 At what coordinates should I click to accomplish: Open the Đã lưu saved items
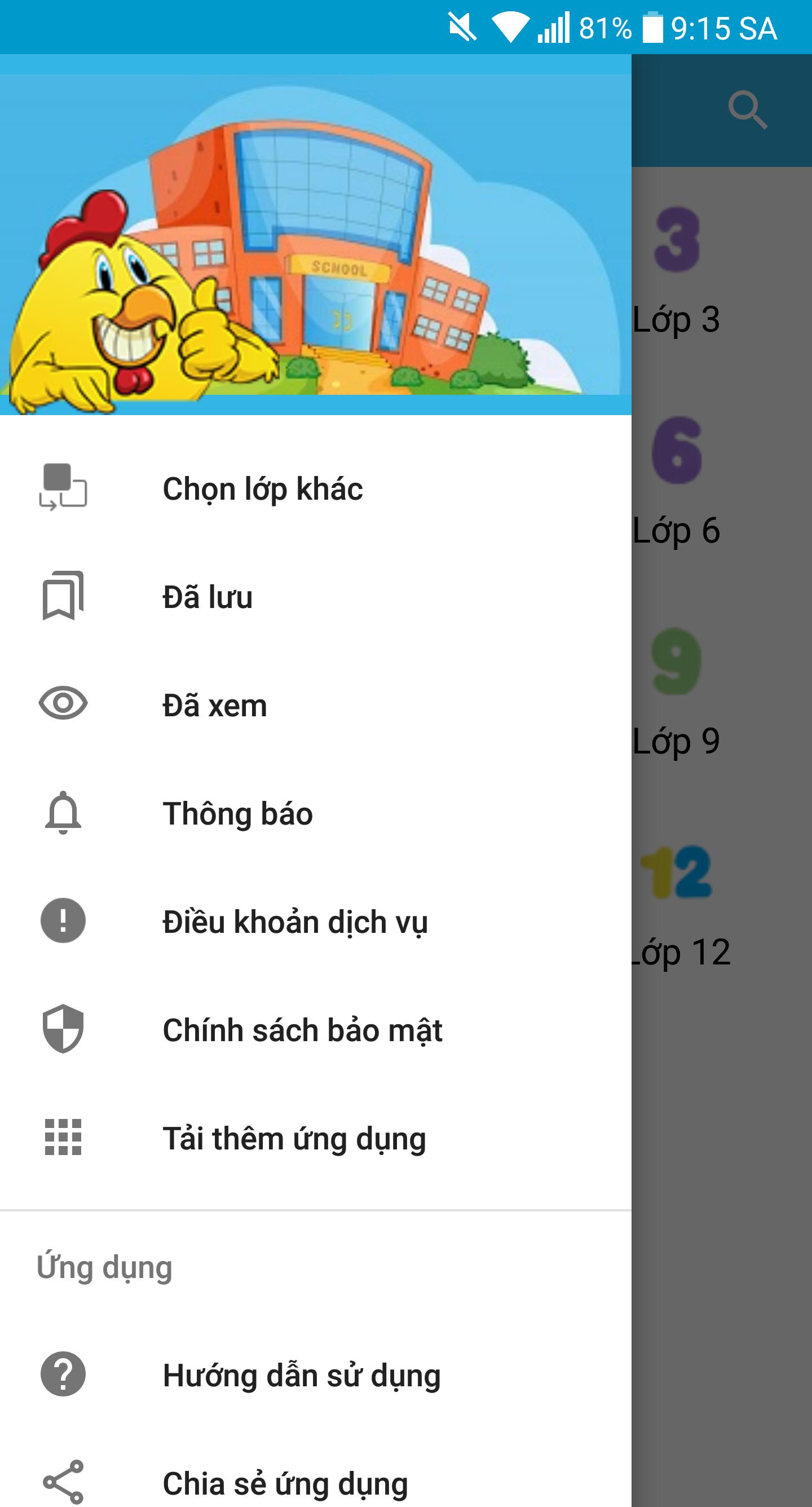(315, 597)
